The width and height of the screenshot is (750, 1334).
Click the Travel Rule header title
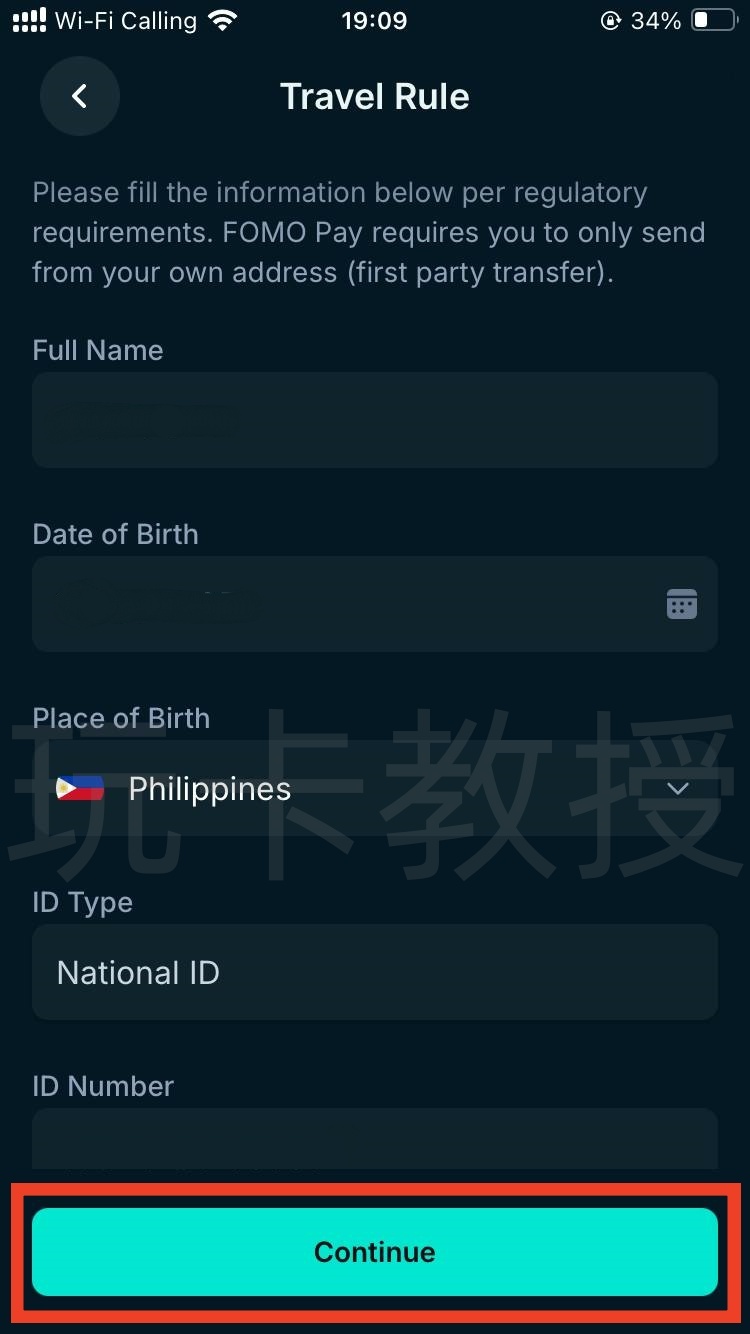(375, 96)
